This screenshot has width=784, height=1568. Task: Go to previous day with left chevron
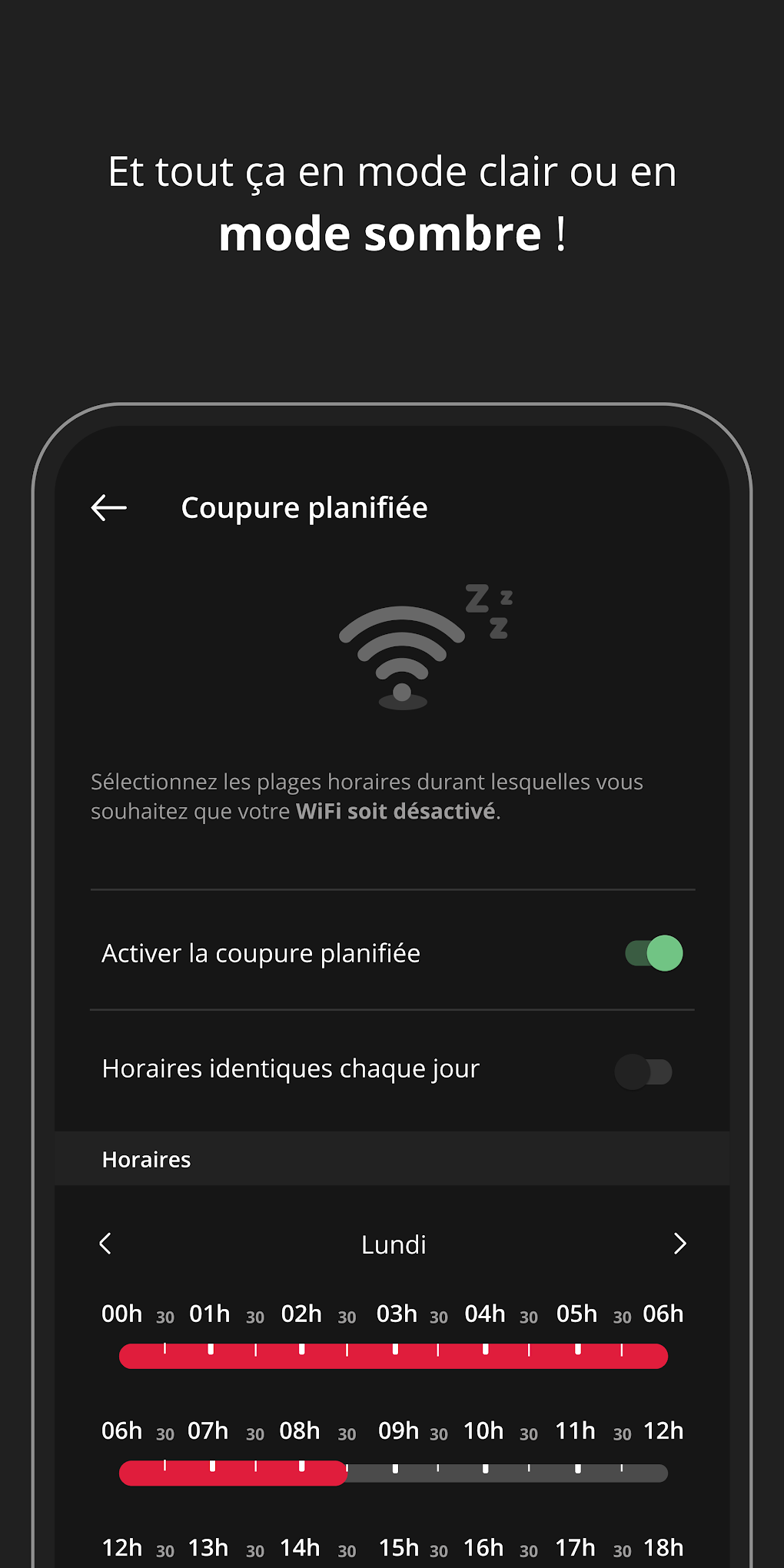(x=105, y=1244)
